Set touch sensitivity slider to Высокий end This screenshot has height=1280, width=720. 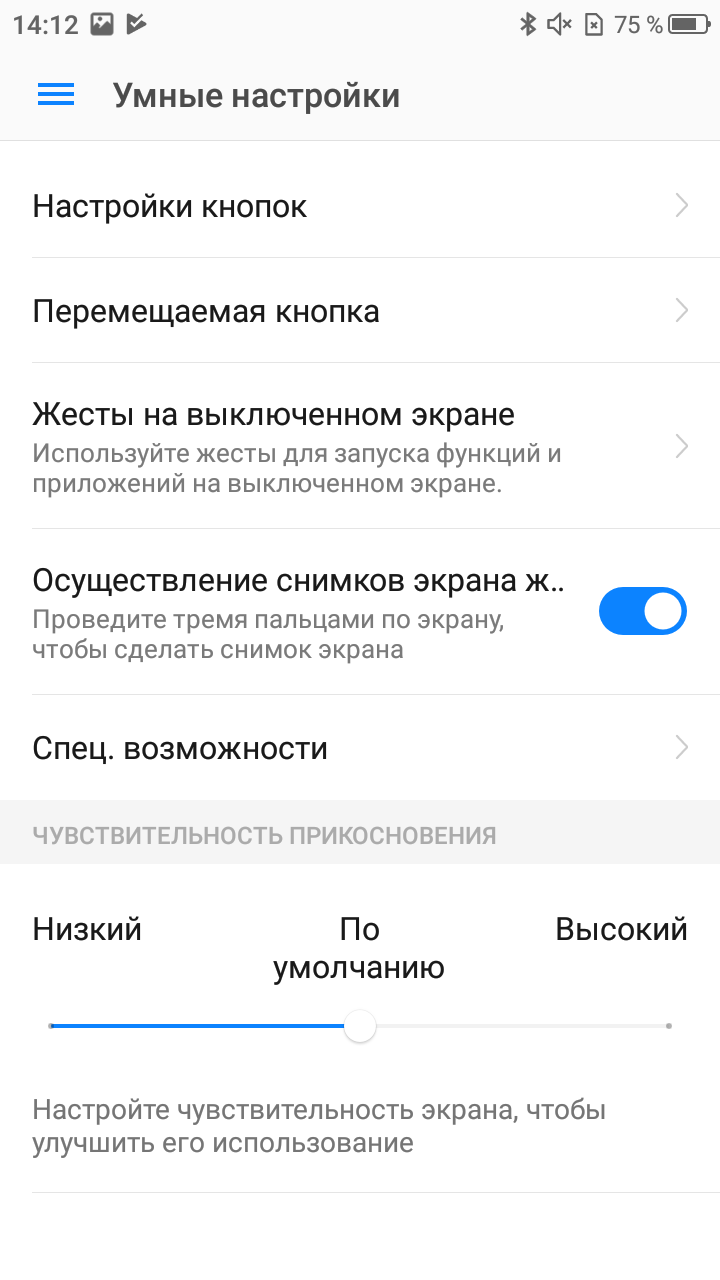pyautogui.click(x=668, y=1026)
